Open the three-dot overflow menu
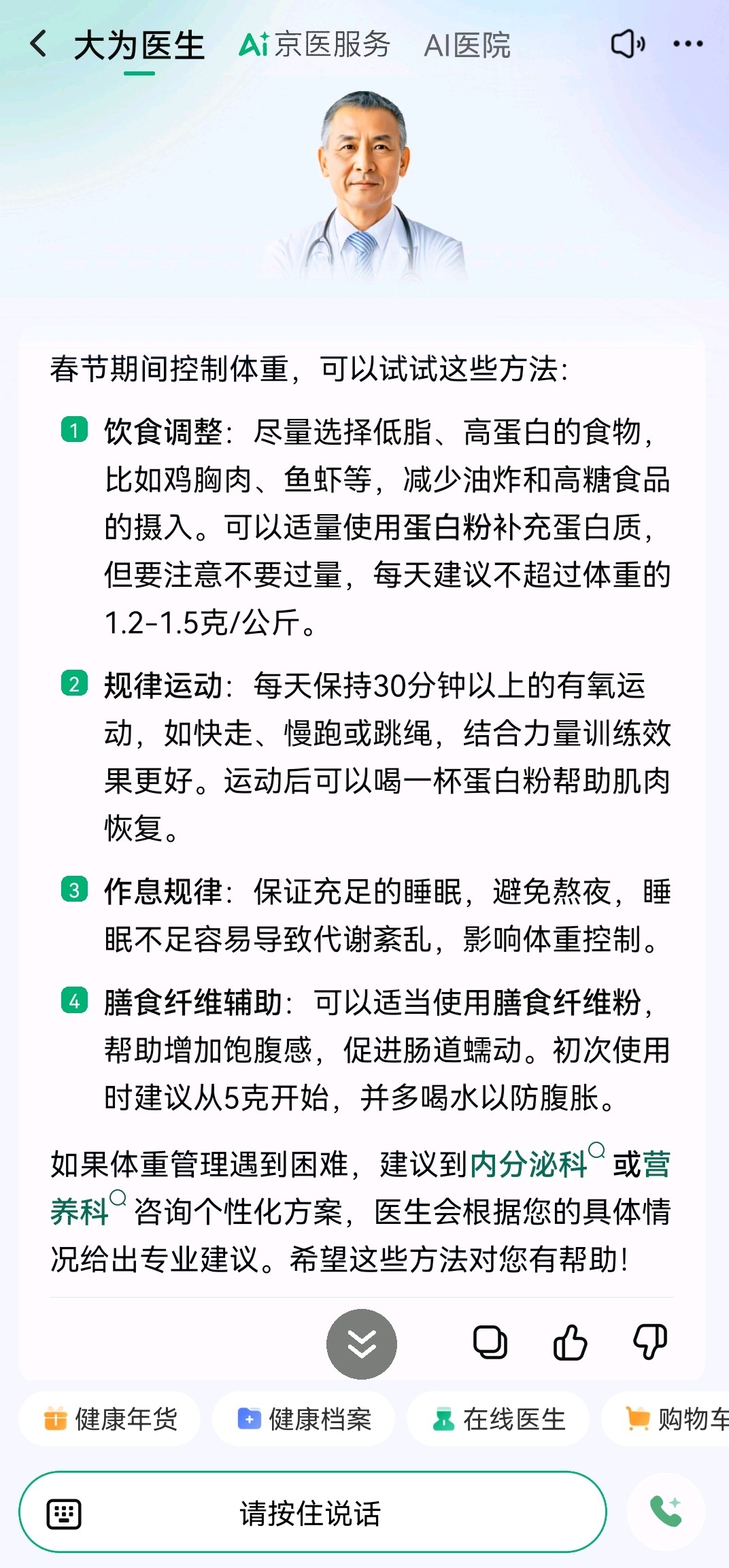The width and height of the screenshot is (729, 1568). click(x=688, y=44)
